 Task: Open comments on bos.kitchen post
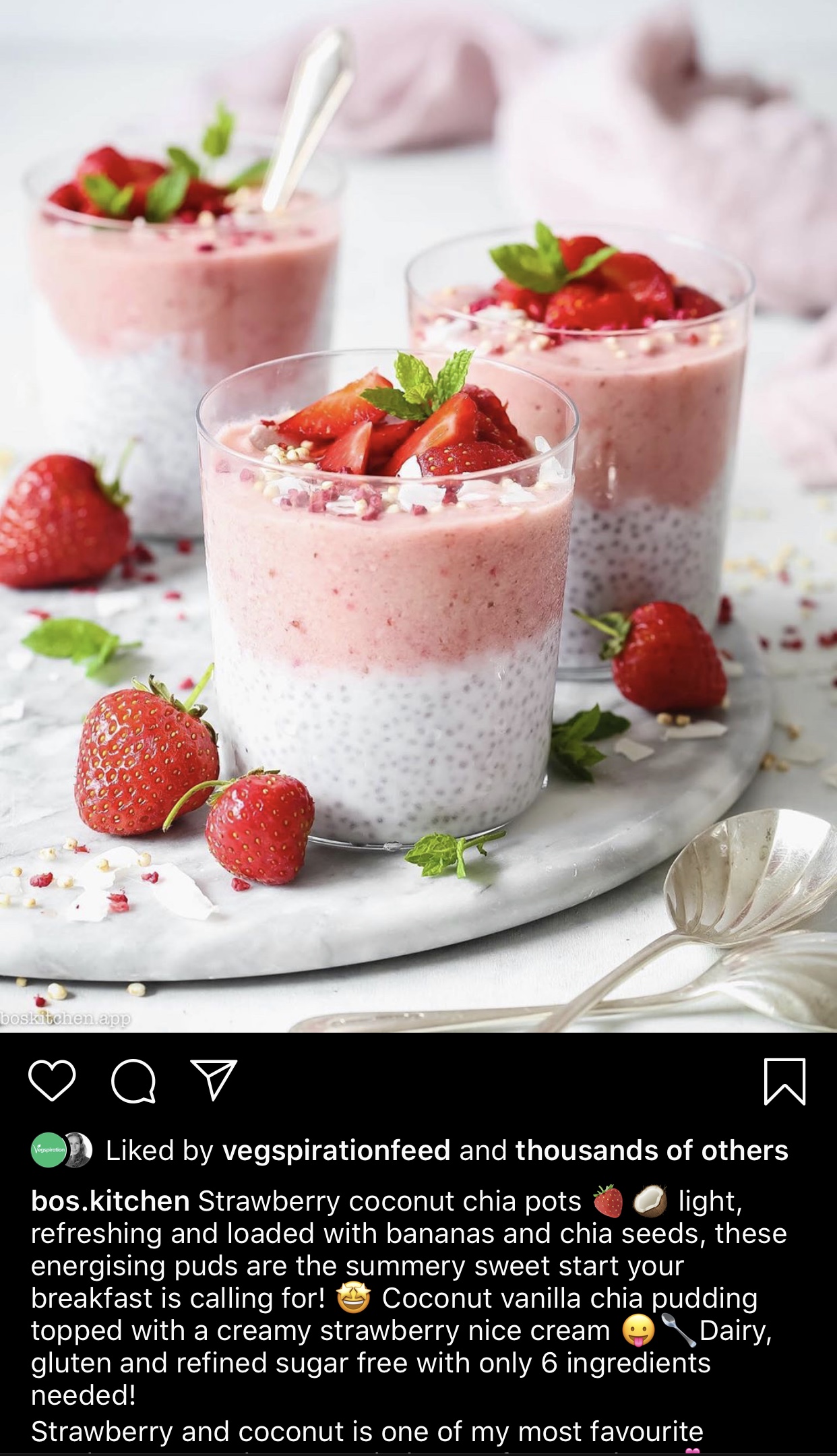click(133, 1081)
